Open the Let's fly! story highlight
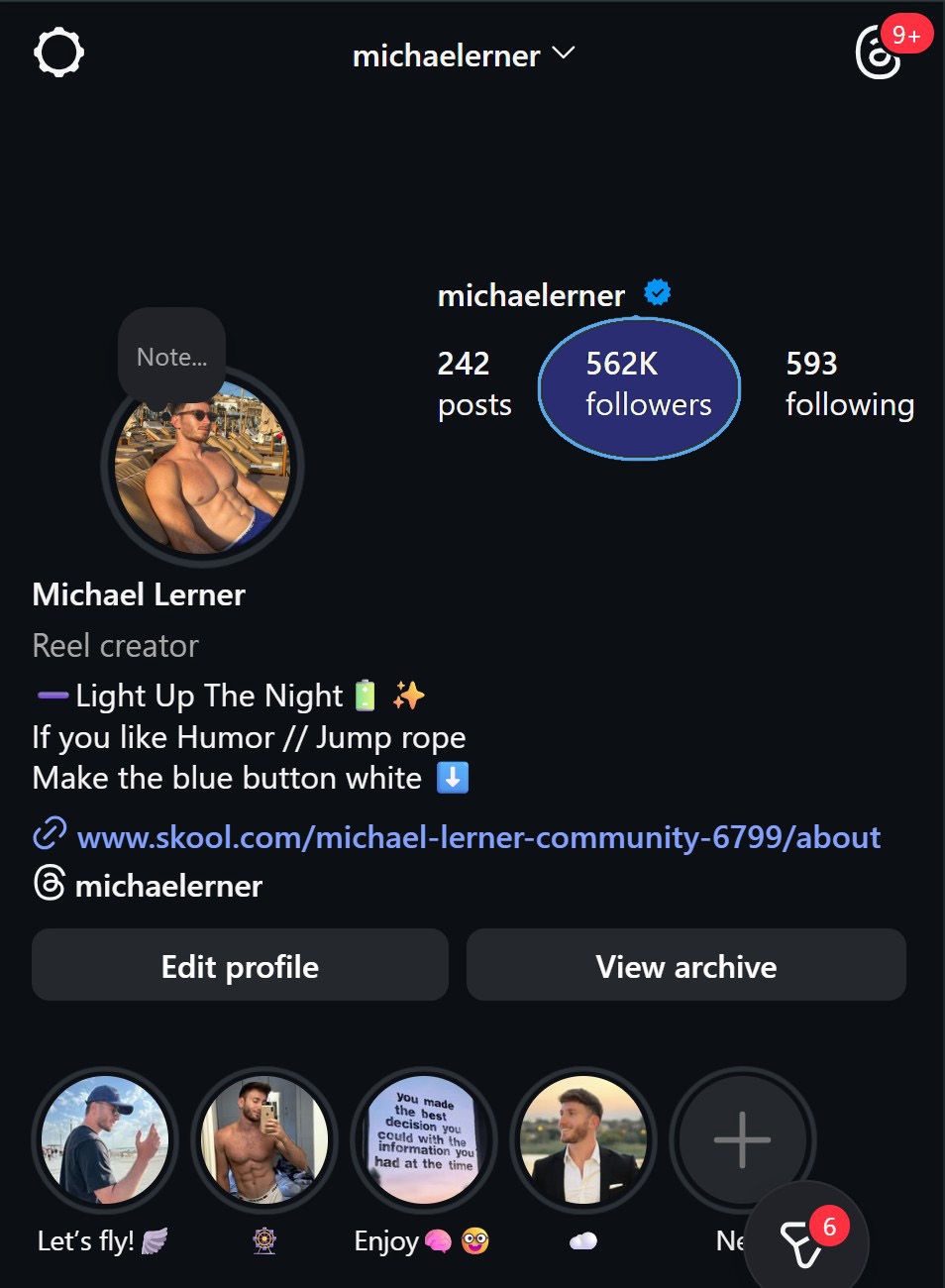Image resolution: width=945 pixels, height=1288 pixels. point(105,1139)
